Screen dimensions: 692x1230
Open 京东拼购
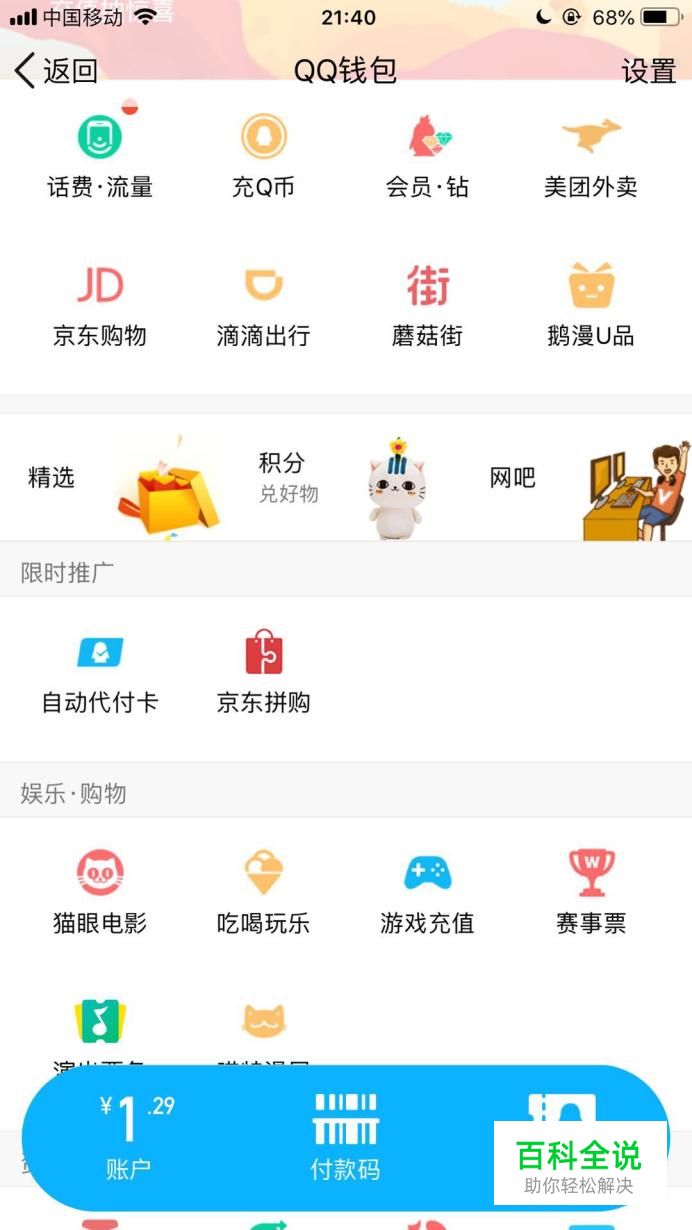(x=264, y=672)
